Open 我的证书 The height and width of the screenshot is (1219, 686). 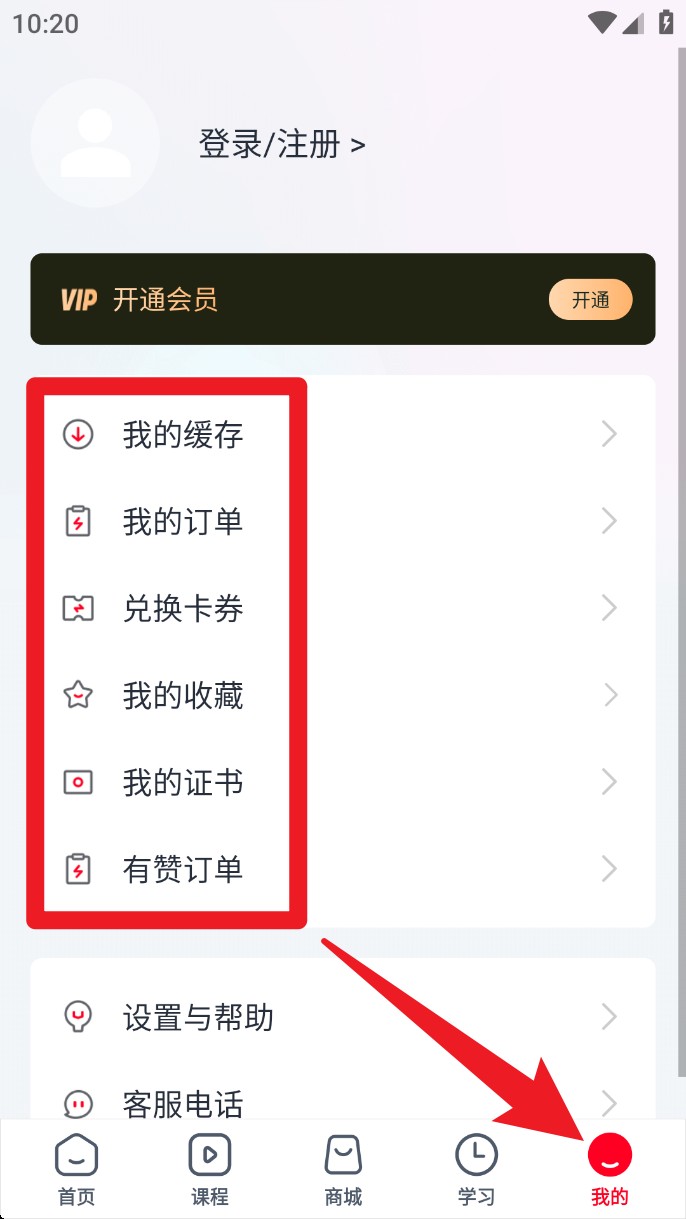[x=183, y=783]
